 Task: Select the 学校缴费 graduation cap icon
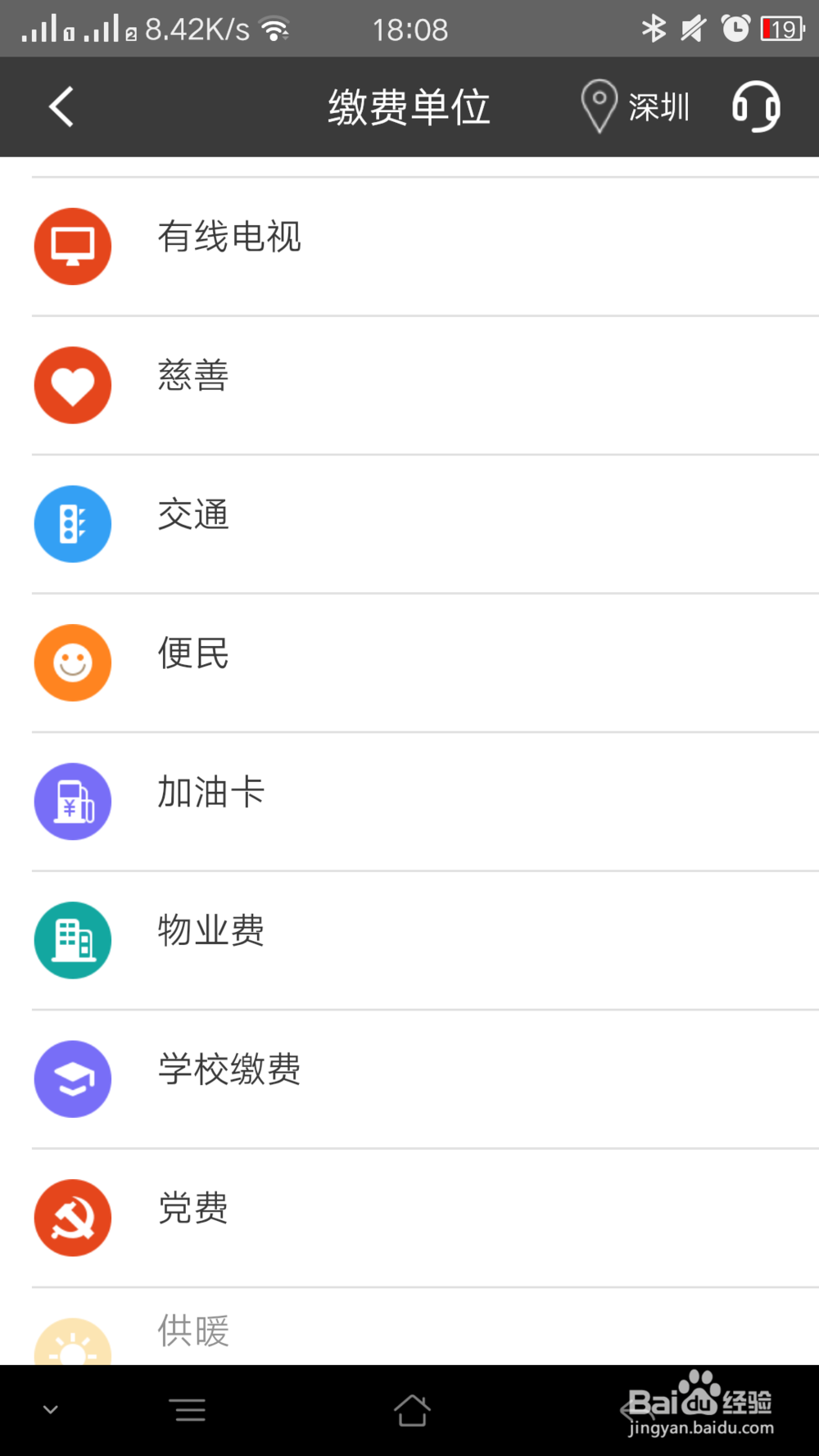pos(72,1079)
